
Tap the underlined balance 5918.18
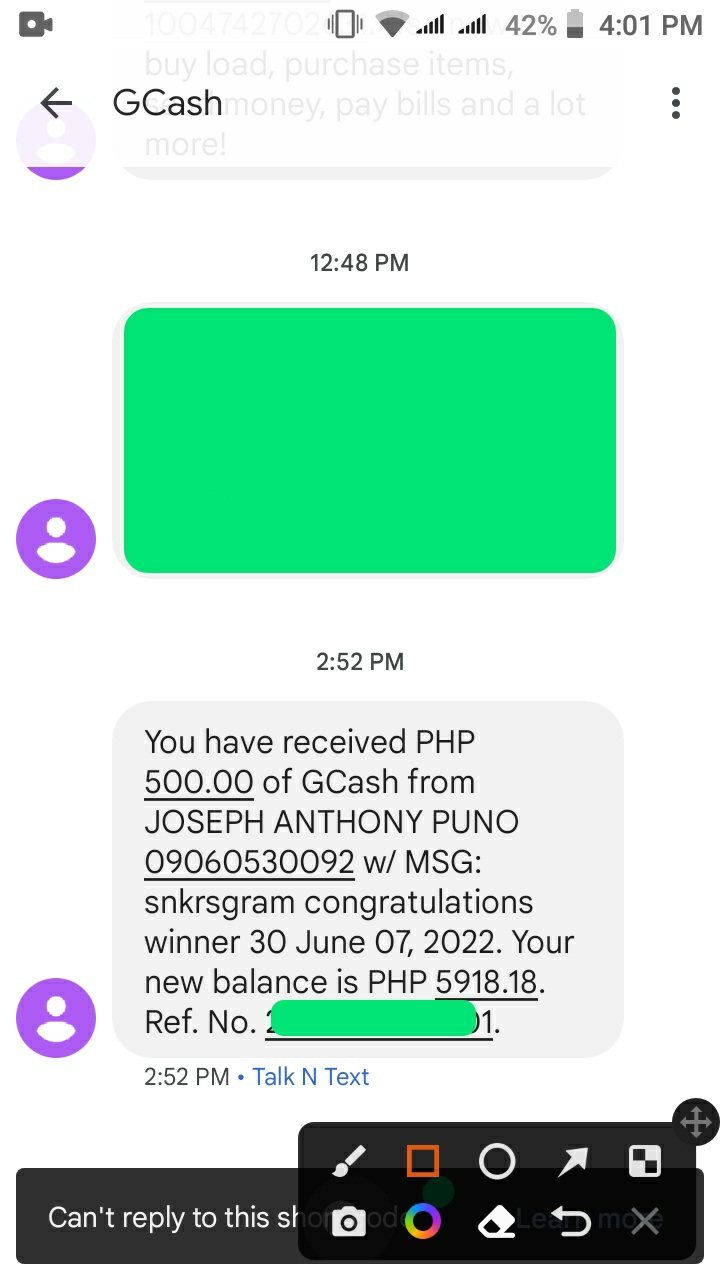pyautogui.click(x=486, y=982)
